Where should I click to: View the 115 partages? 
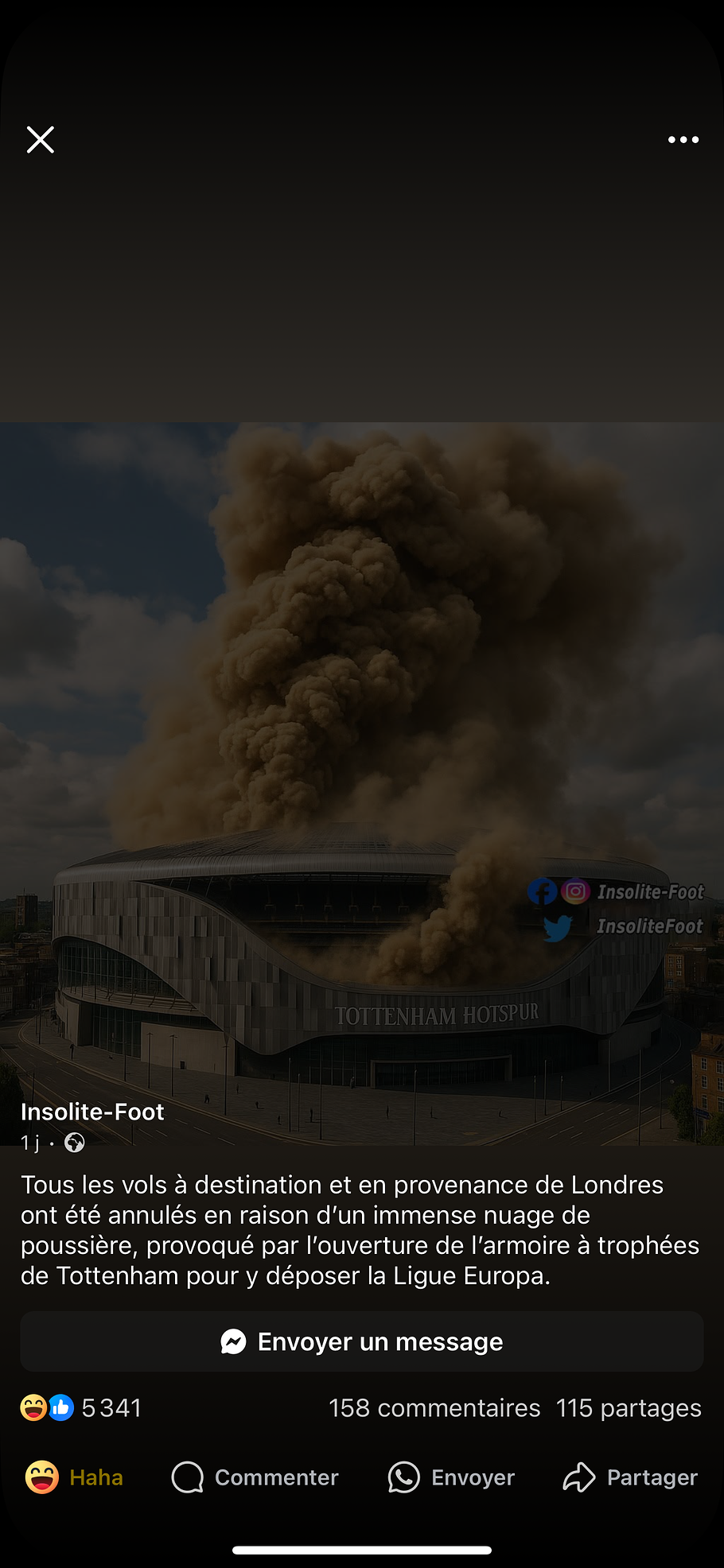click(x=629, y=1408)
